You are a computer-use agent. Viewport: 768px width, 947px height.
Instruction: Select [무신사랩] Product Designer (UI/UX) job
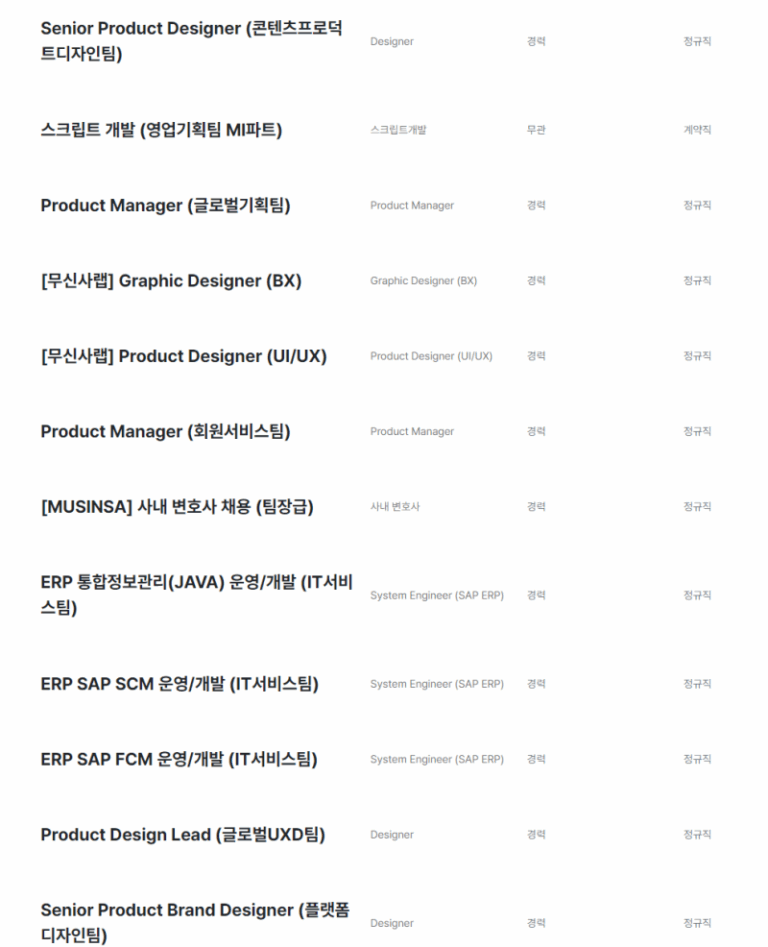[x=183, y=356]
